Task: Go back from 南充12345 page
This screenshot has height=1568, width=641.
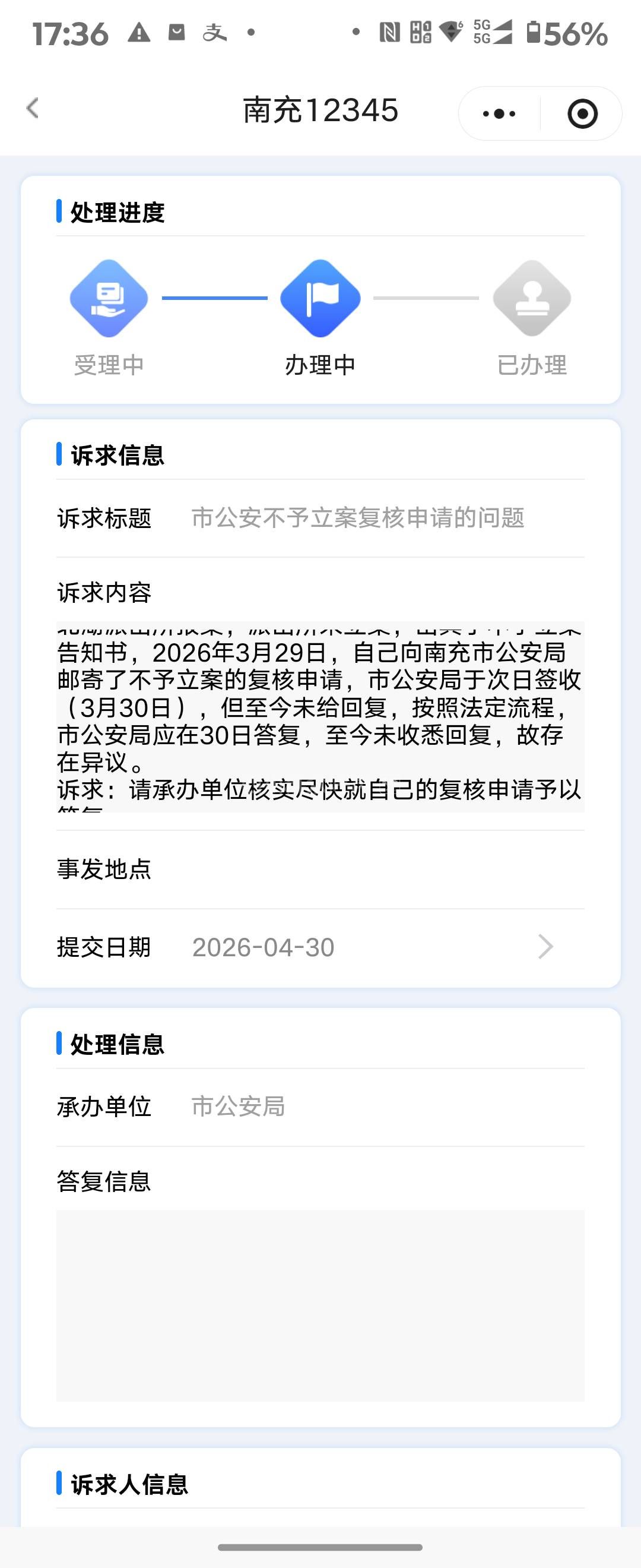Action: click(33, 109)
